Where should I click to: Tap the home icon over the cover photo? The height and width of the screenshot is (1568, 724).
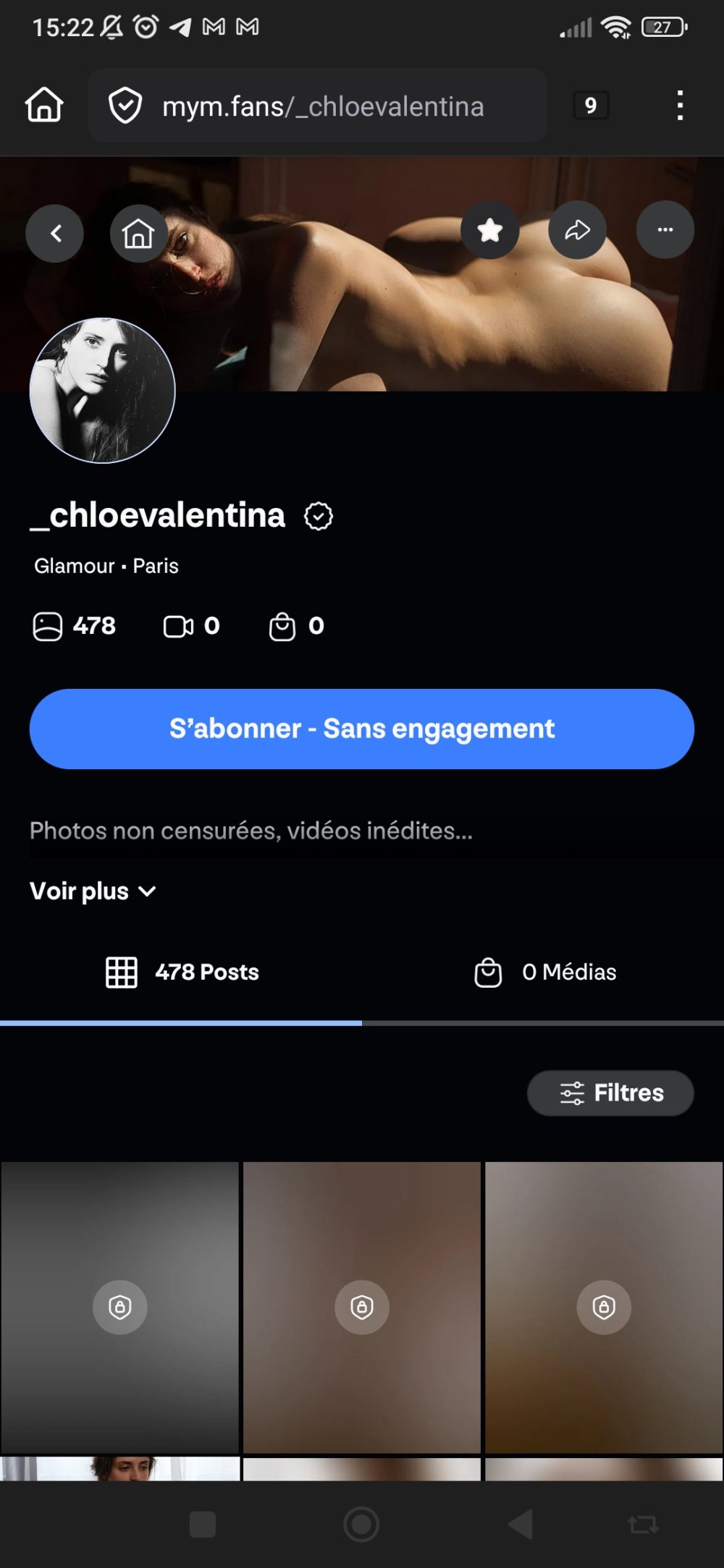pyautogui.click(x=138, y=233)
